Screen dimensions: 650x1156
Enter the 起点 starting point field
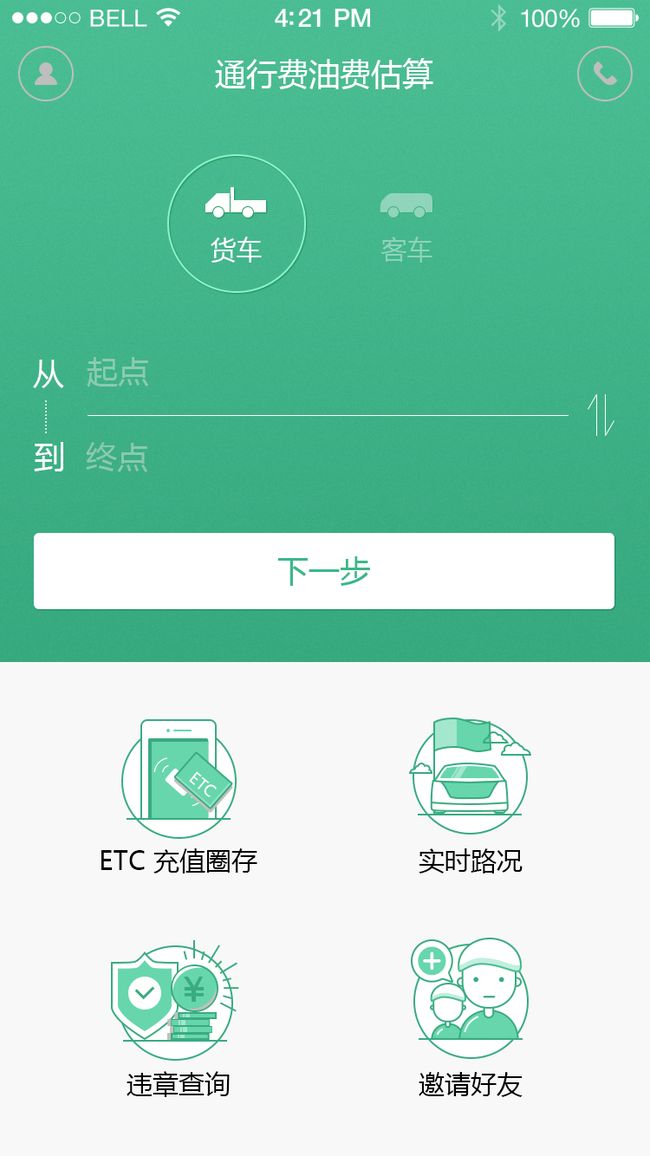pos(327,372)
